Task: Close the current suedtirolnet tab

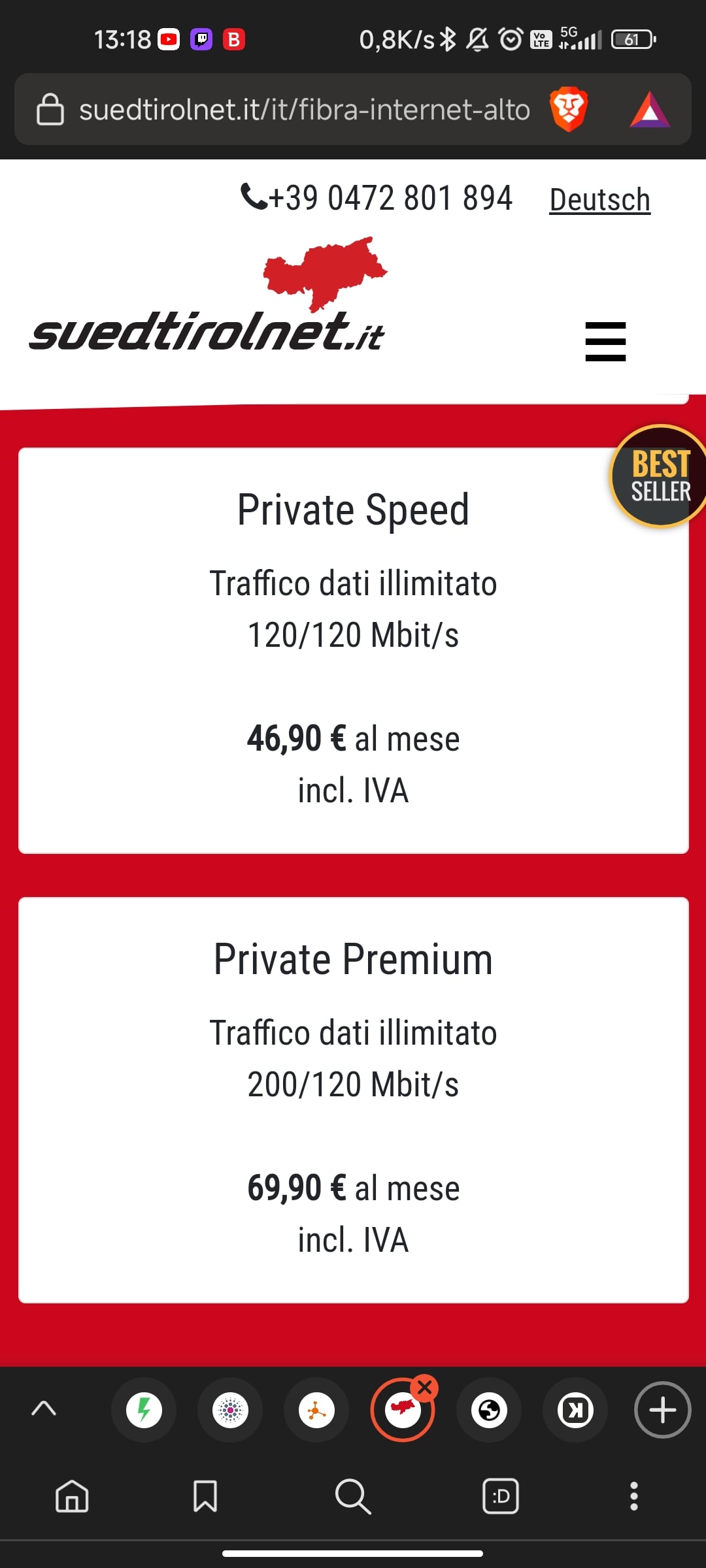Action: click(425, 1386)
